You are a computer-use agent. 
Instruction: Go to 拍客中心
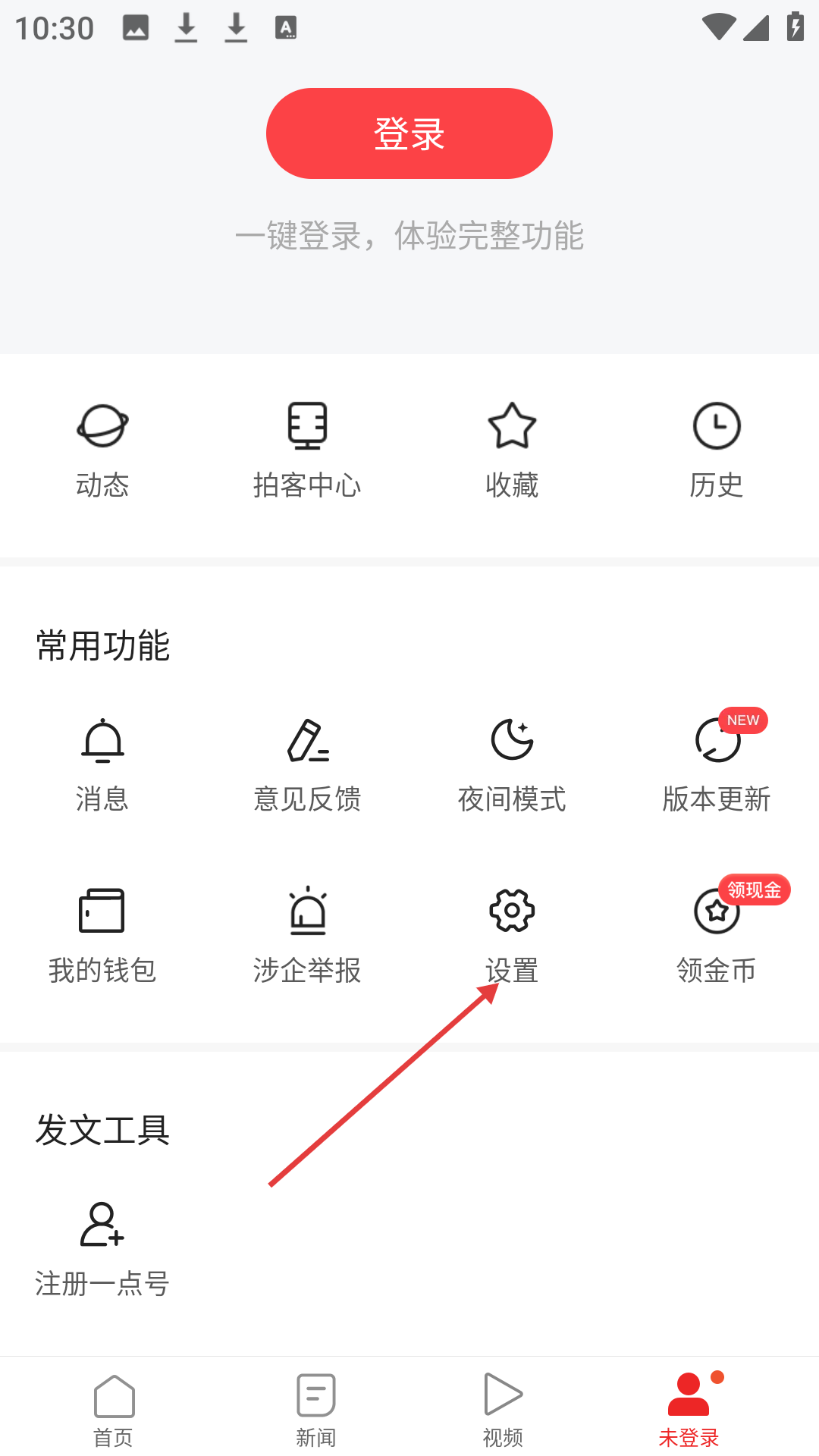click(x=307, y=450)
